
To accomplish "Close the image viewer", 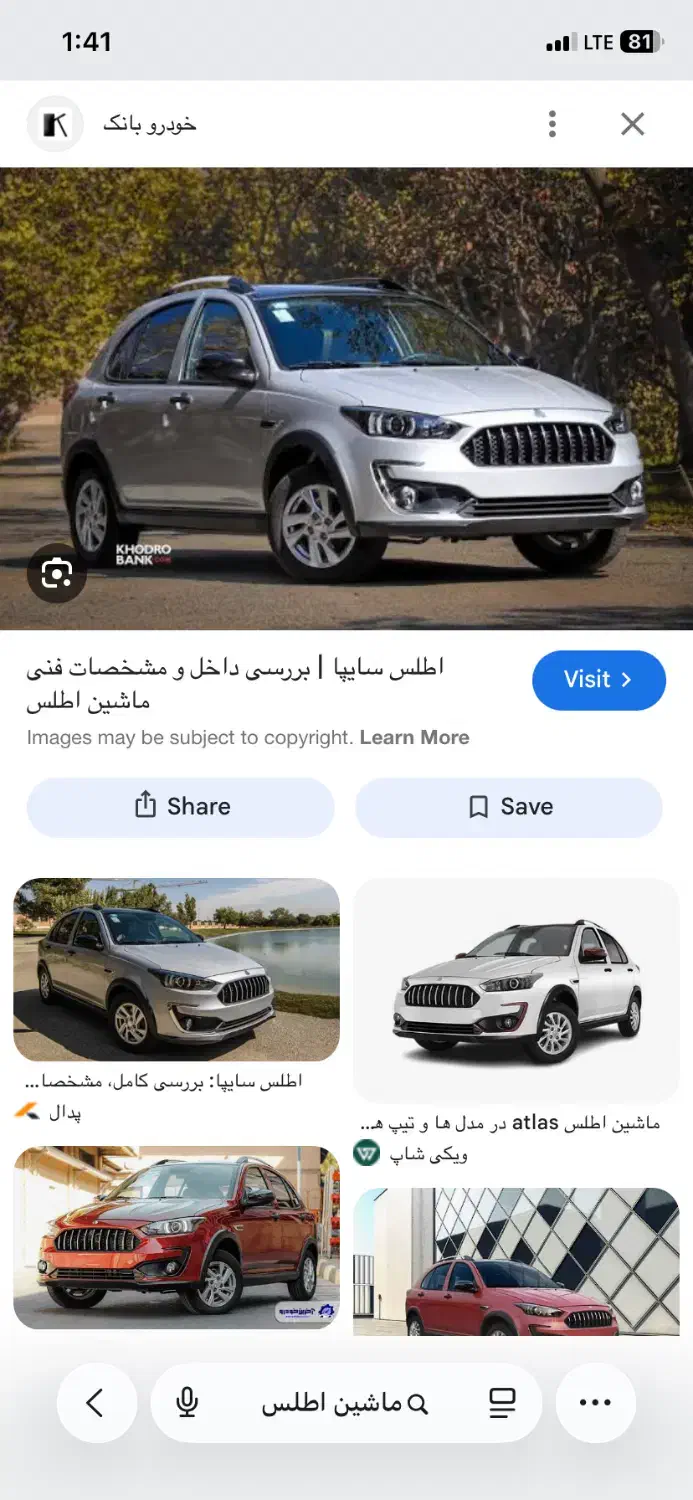I will (x=632, y=124).
